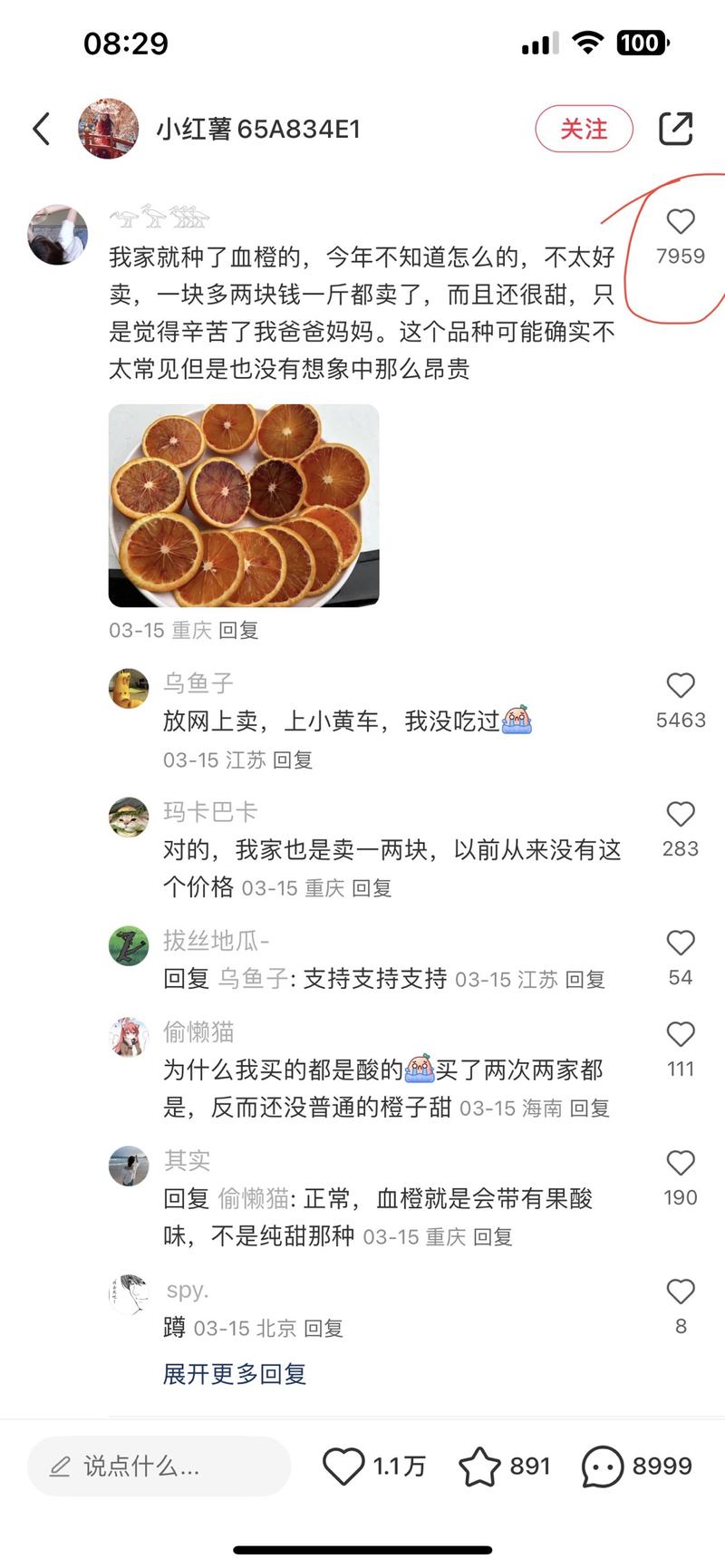
Task: Like 偷懒猫's comment heart
Action: point(680,1033)
